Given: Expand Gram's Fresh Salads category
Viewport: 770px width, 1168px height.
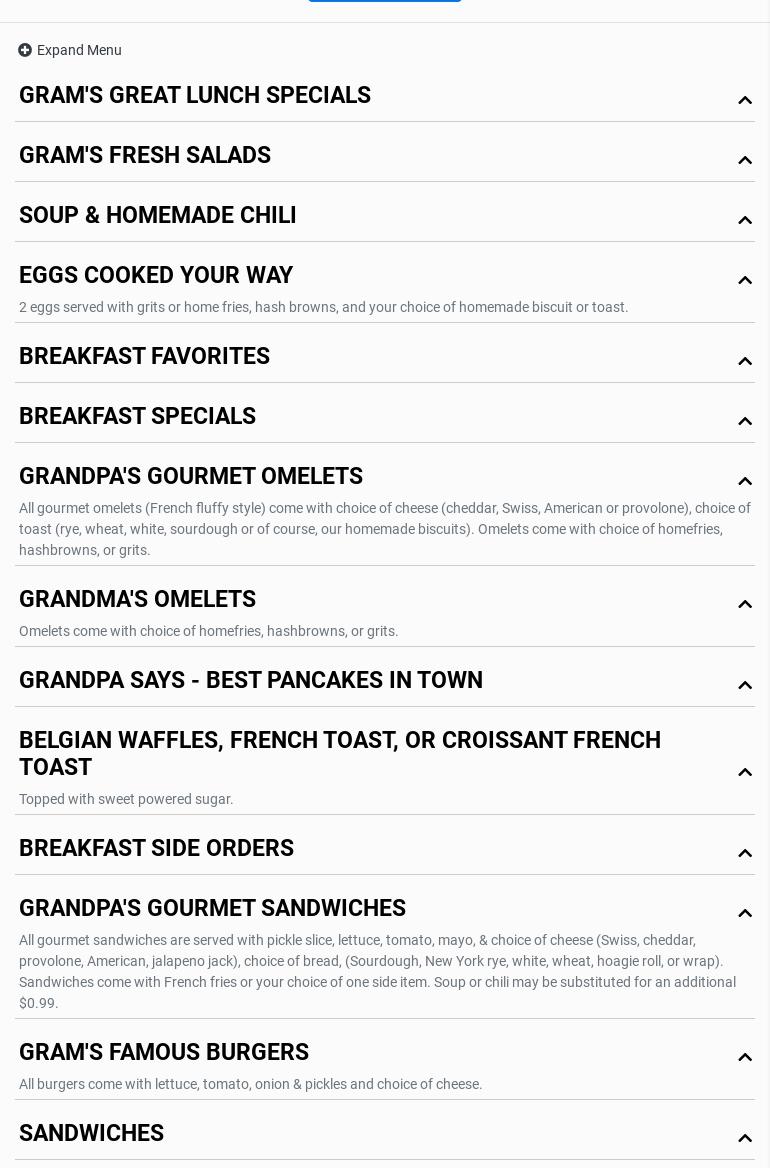Looking at the screenshot, I should click(145, 156).
